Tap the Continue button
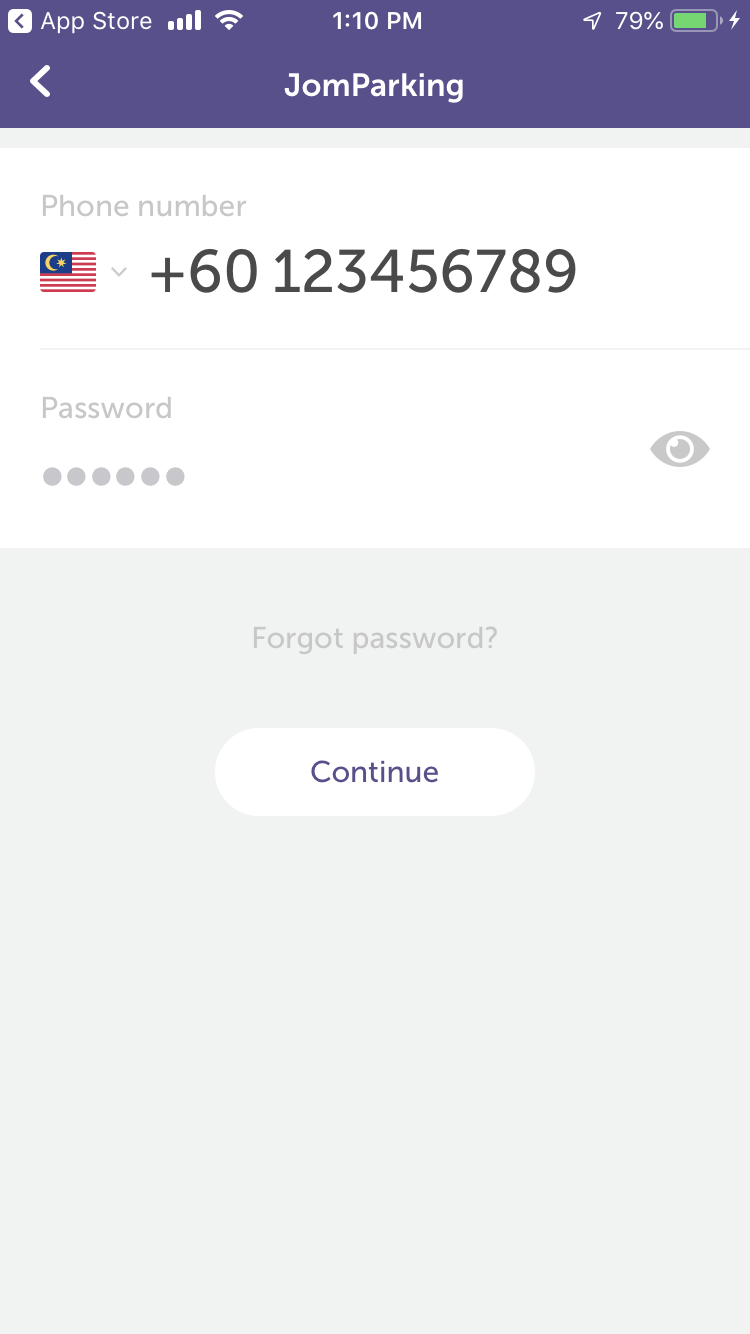Screen dimensions: 750x1334 point(375,772)
